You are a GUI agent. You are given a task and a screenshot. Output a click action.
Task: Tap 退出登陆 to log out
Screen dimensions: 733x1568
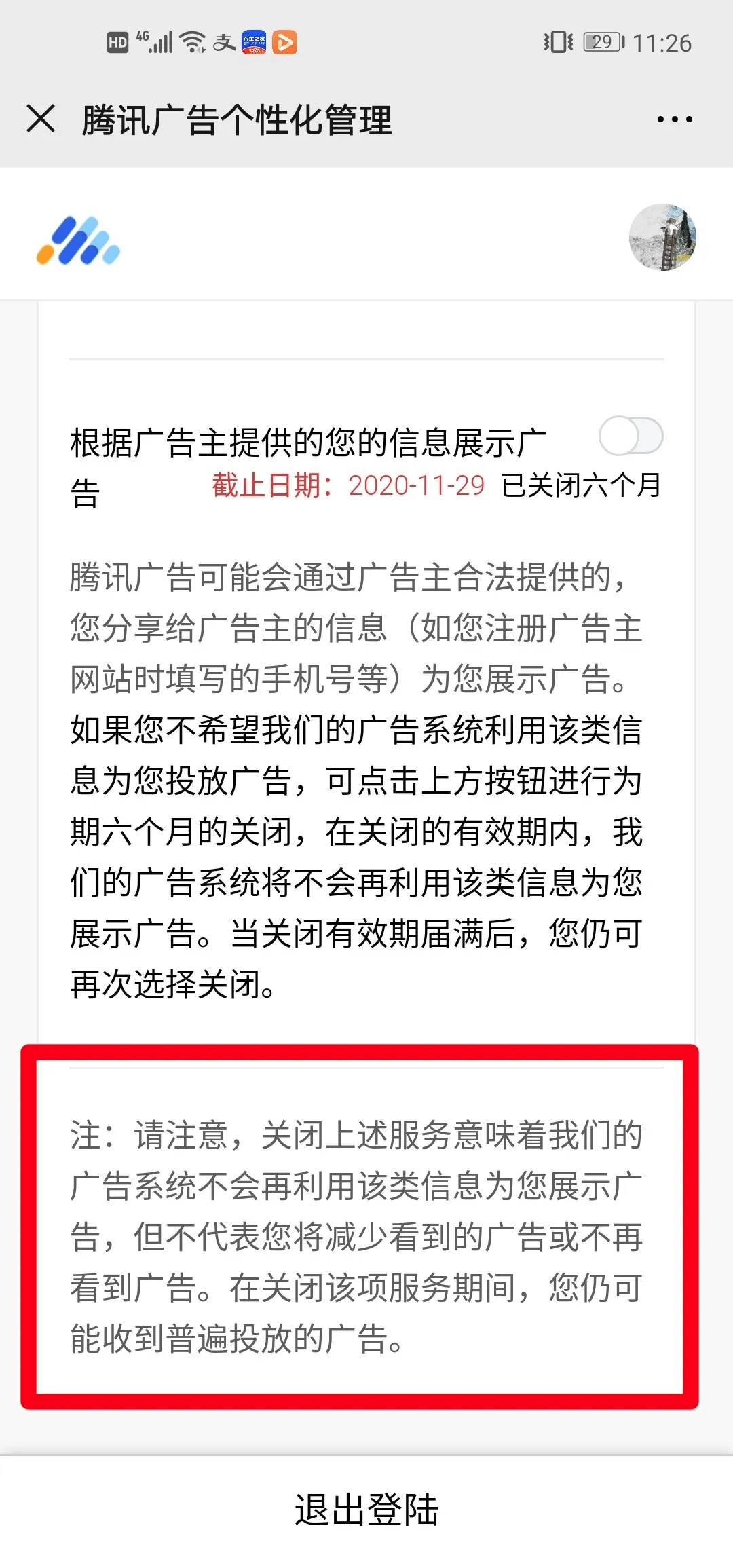pyautogui.click(x=366, y=1510)
